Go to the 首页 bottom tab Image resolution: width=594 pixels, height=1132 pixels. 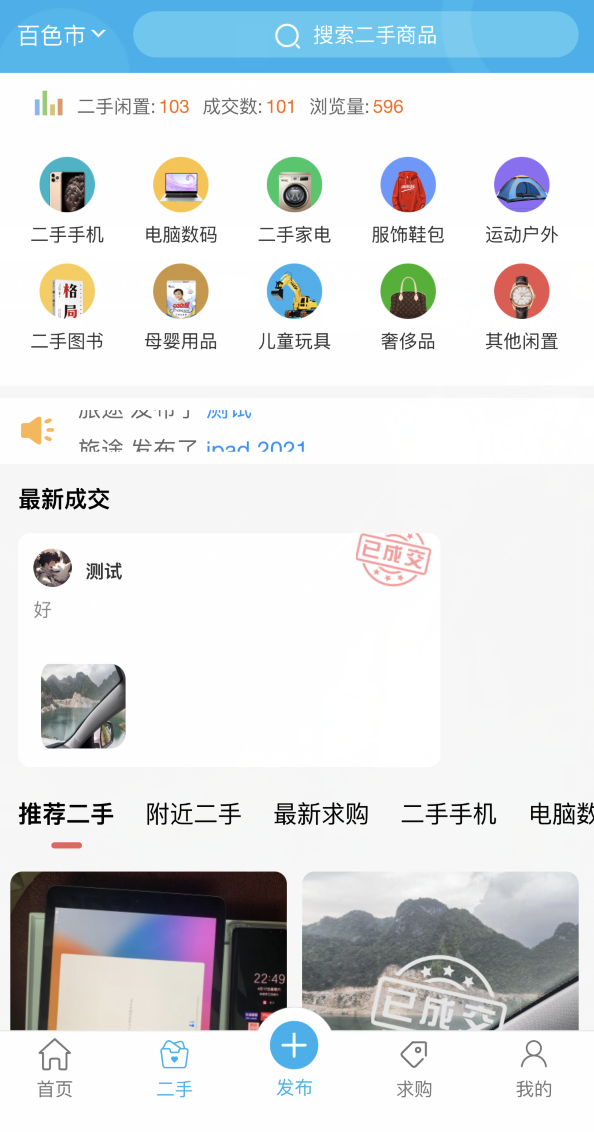click(55, 1068)
